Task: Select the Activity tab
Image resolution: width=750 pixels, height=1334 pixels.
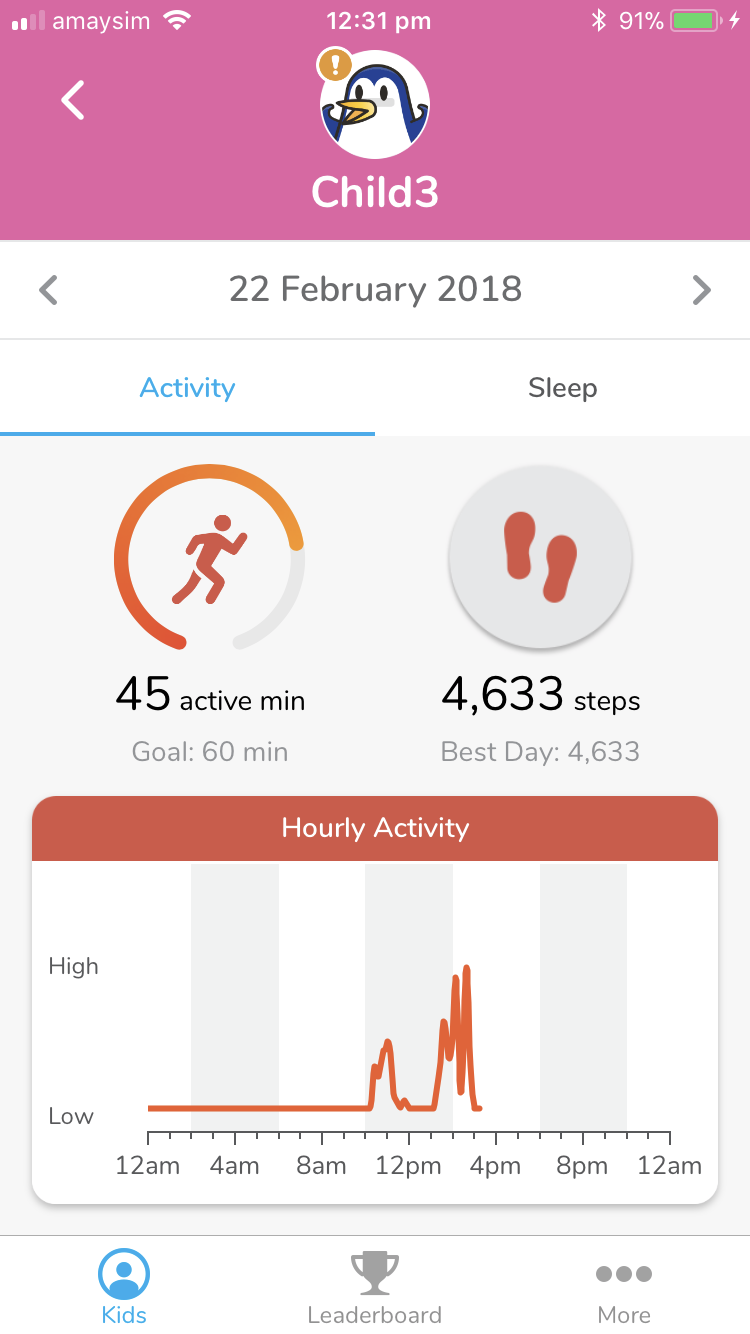Action: pos(187,388)
